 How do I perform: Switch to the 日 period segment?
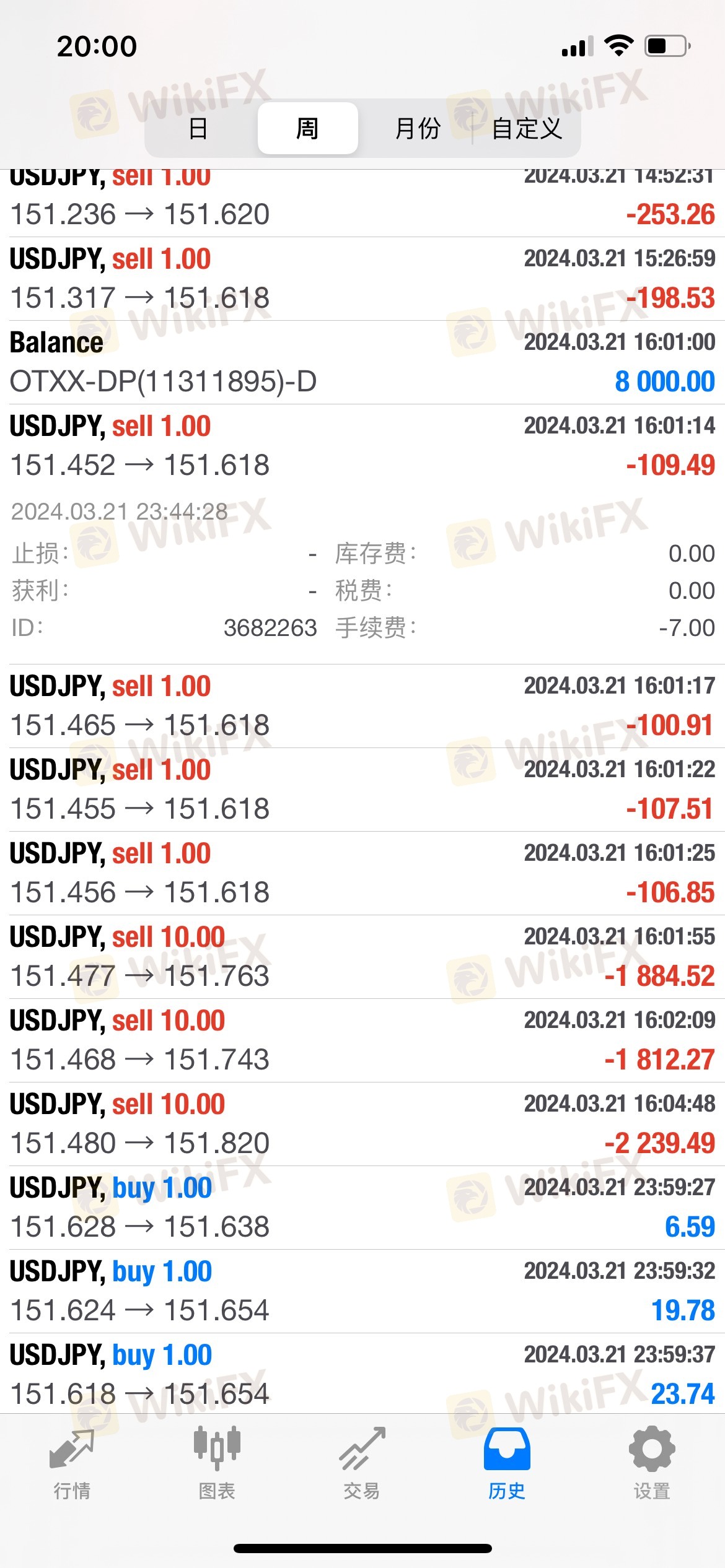[198, 129]
